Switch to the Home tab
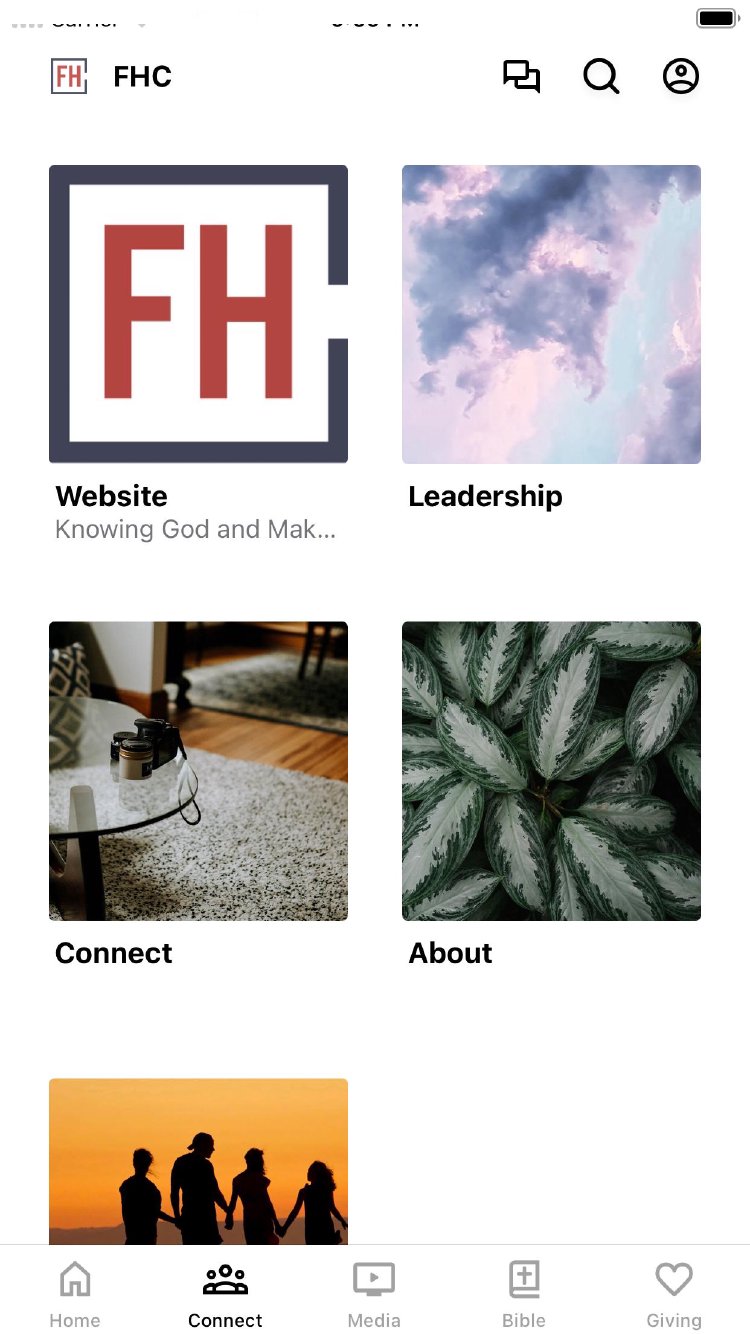 tap(75, 1294)
